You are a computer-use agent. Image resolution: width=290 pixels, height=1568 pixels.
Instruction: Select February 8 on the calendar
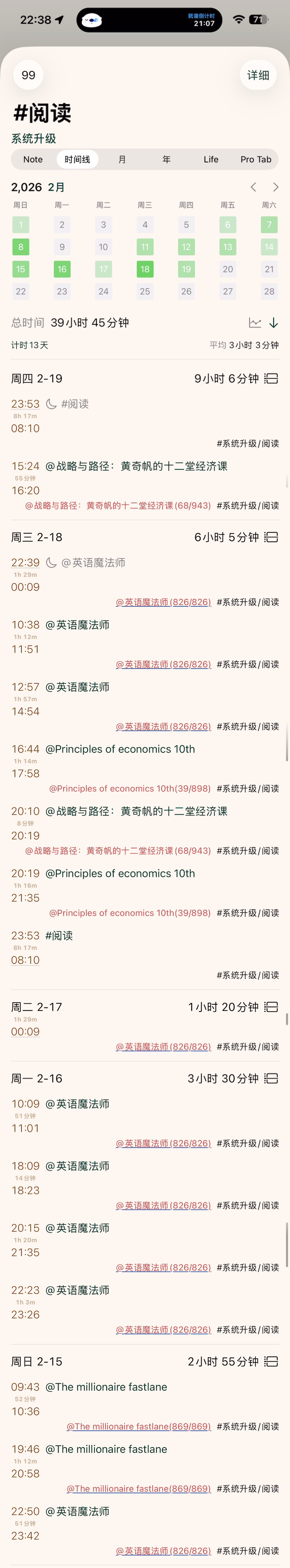21,247
